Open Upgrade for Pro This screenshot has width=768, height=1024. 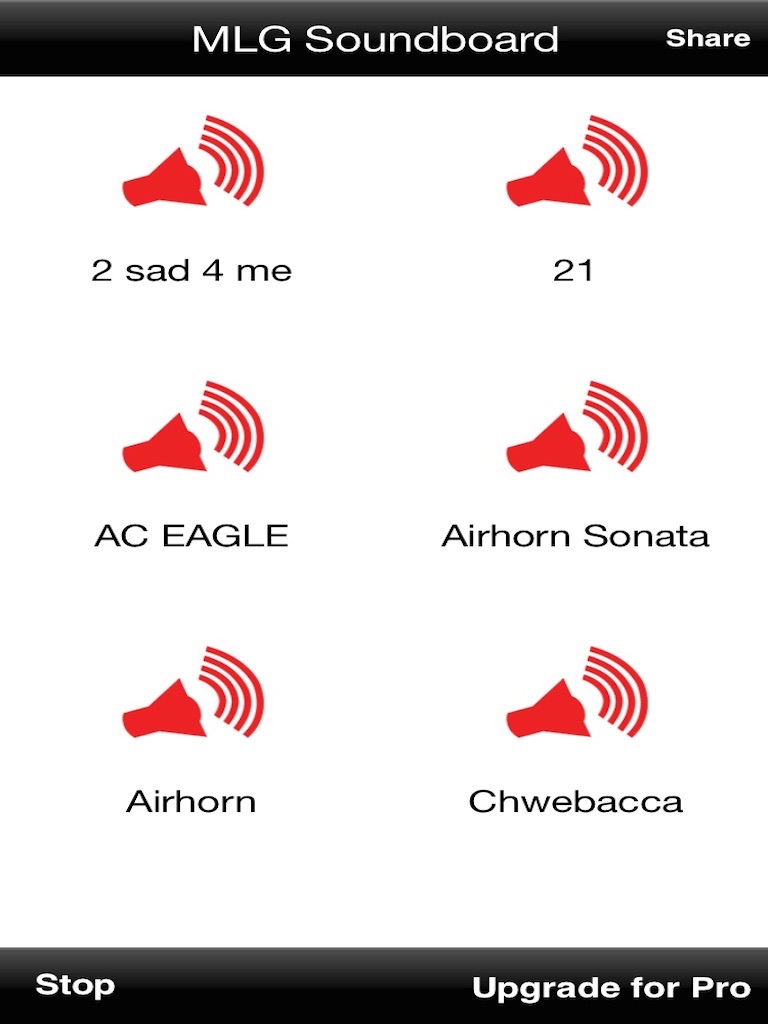(611, 987)
